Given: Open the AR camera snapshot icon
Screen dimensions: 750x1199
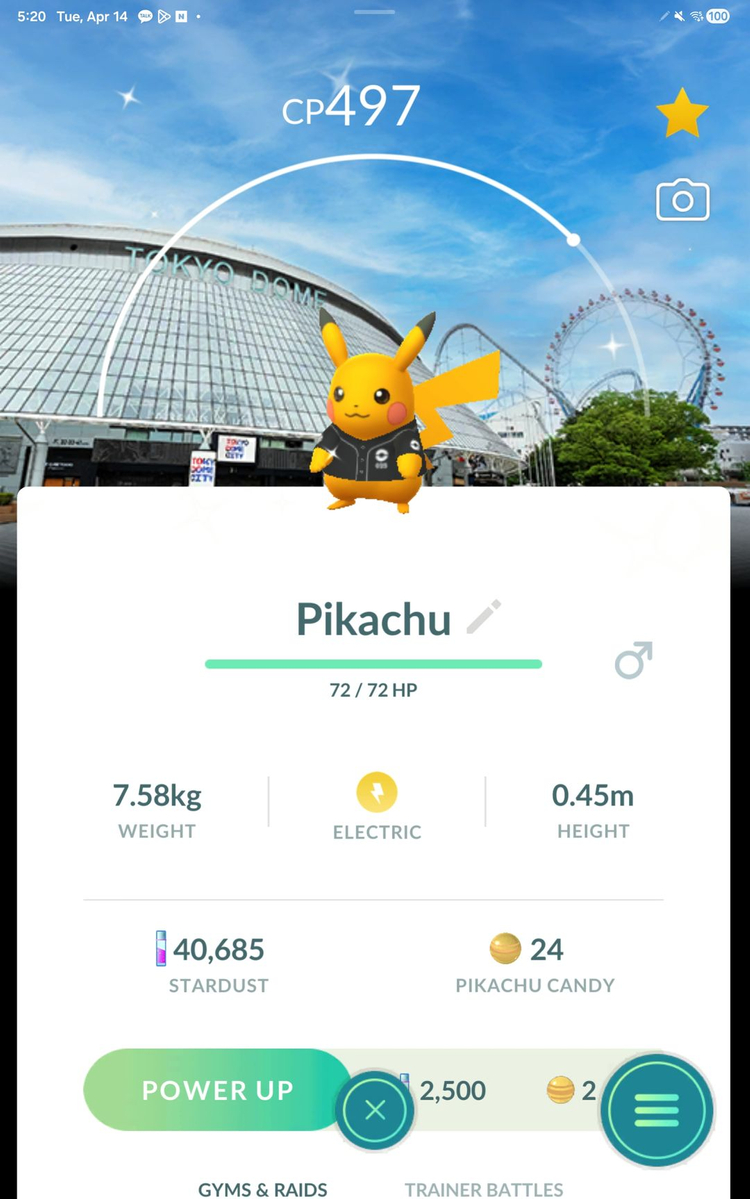Looking at the screenshot, I should 683,200.
